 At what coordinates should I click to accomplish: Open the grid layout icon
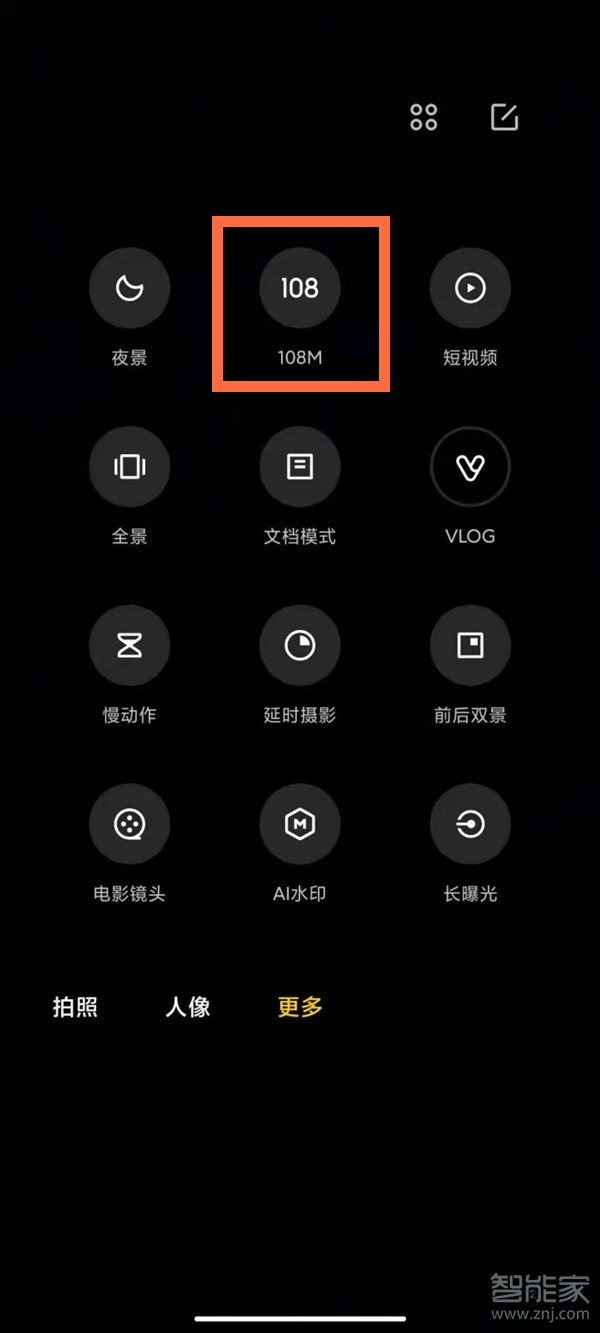pos(424,117)
